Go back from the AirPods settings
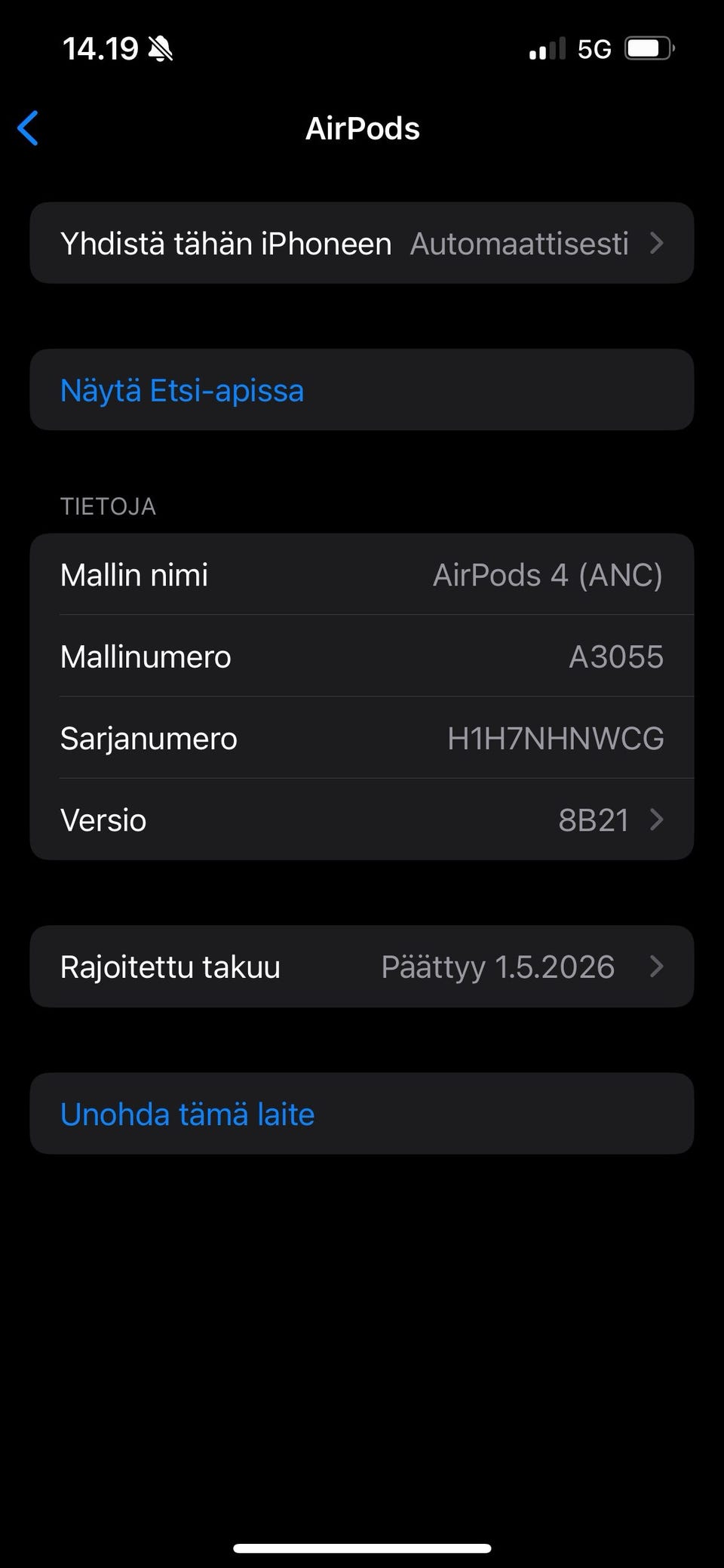The width and height of the screenshot is (724, 1568). pyautogui.click(x=29, y=128)
